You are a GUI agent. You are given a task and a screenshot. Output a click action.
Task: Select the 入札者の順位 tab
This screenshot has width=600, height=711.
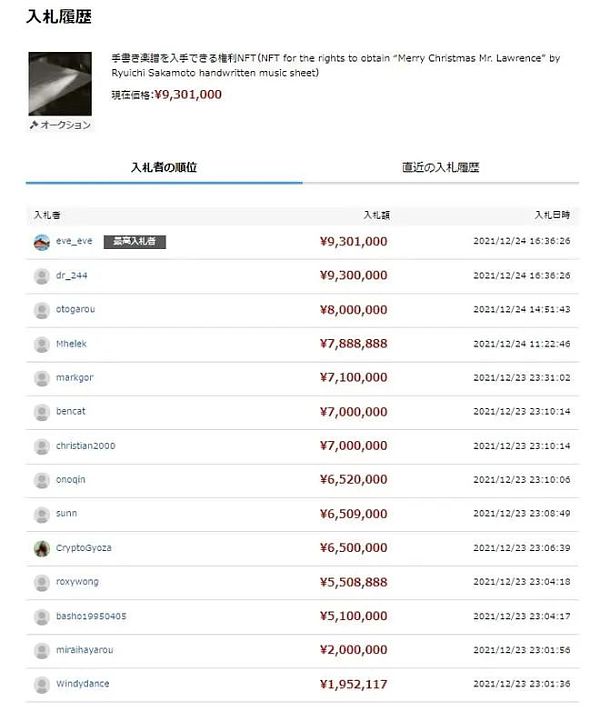pyautogui.click(x=164, y=167)
